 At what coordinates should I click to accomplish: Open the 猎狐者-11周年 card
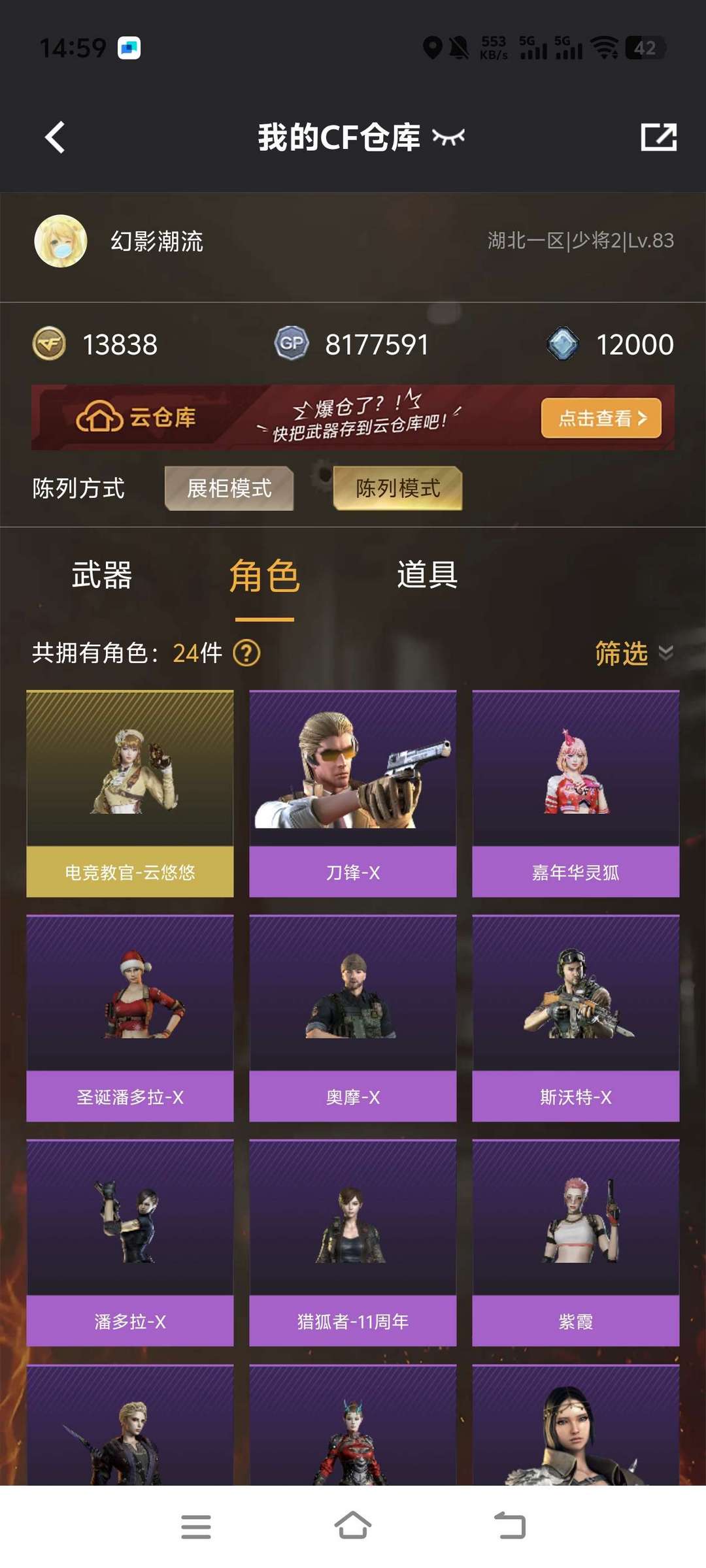(353, 1243)
